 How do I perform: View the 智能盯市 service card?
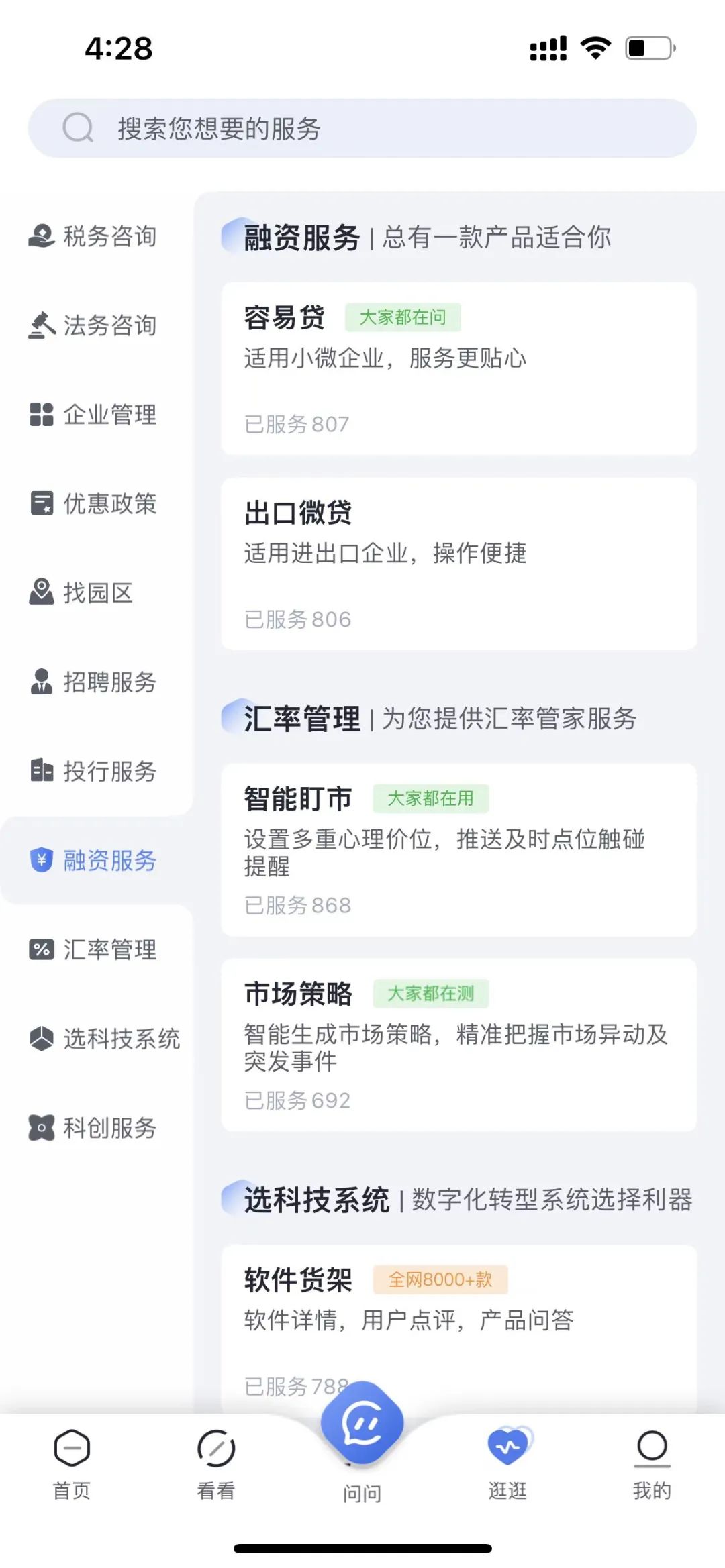click(459, 849)
